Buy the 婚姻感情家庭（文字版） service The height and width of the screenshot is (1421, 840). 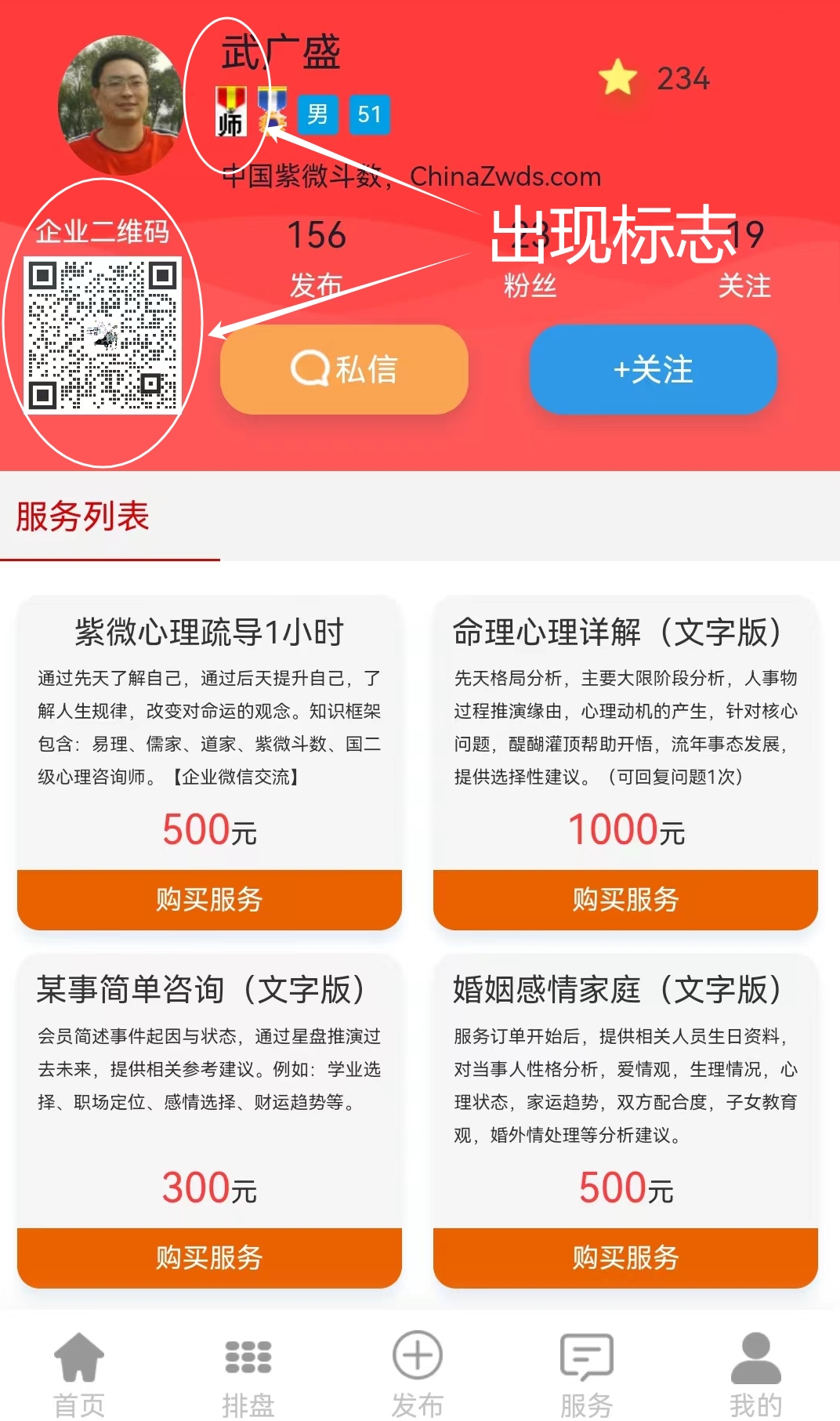tap(625, 1257)
